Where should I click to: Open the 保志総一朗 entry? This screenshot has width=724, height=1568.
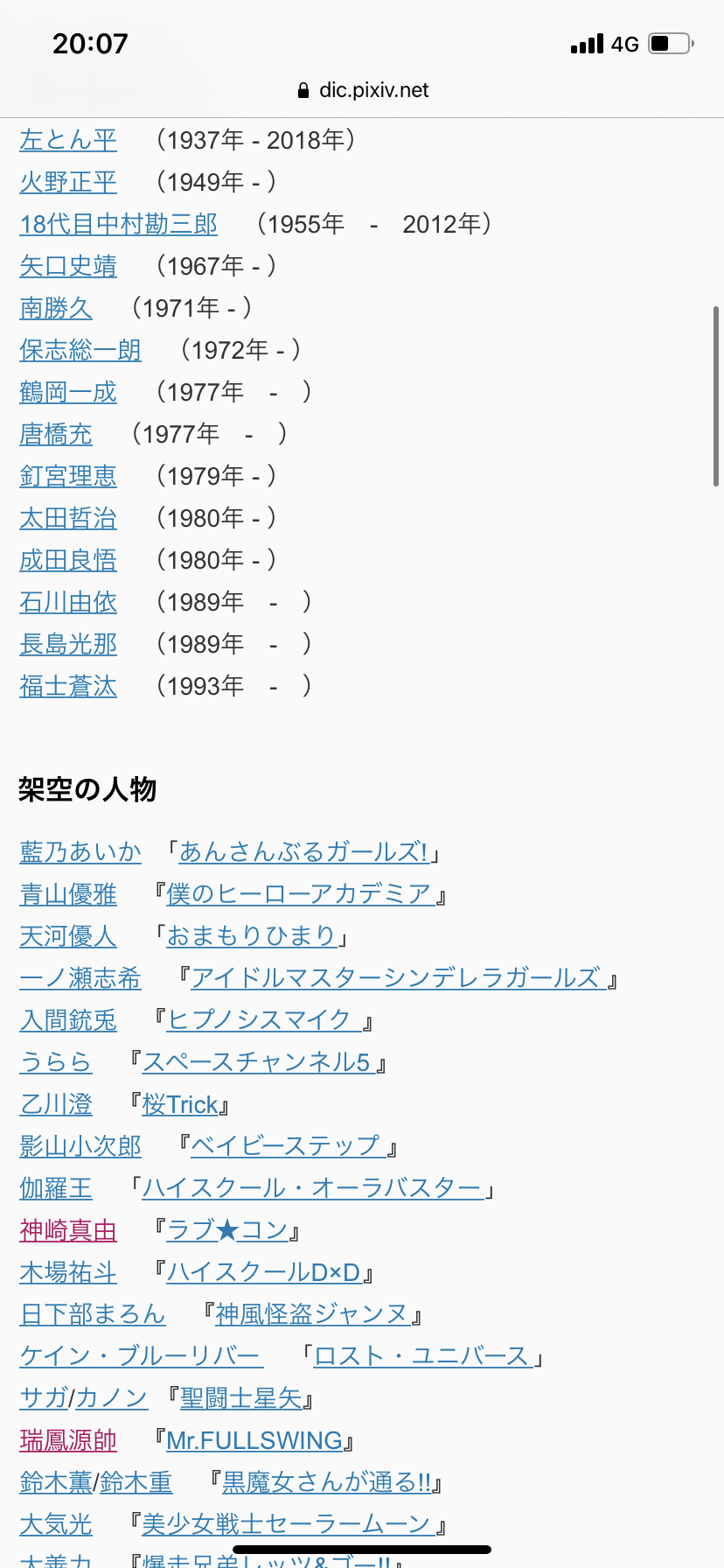[80, 350]
